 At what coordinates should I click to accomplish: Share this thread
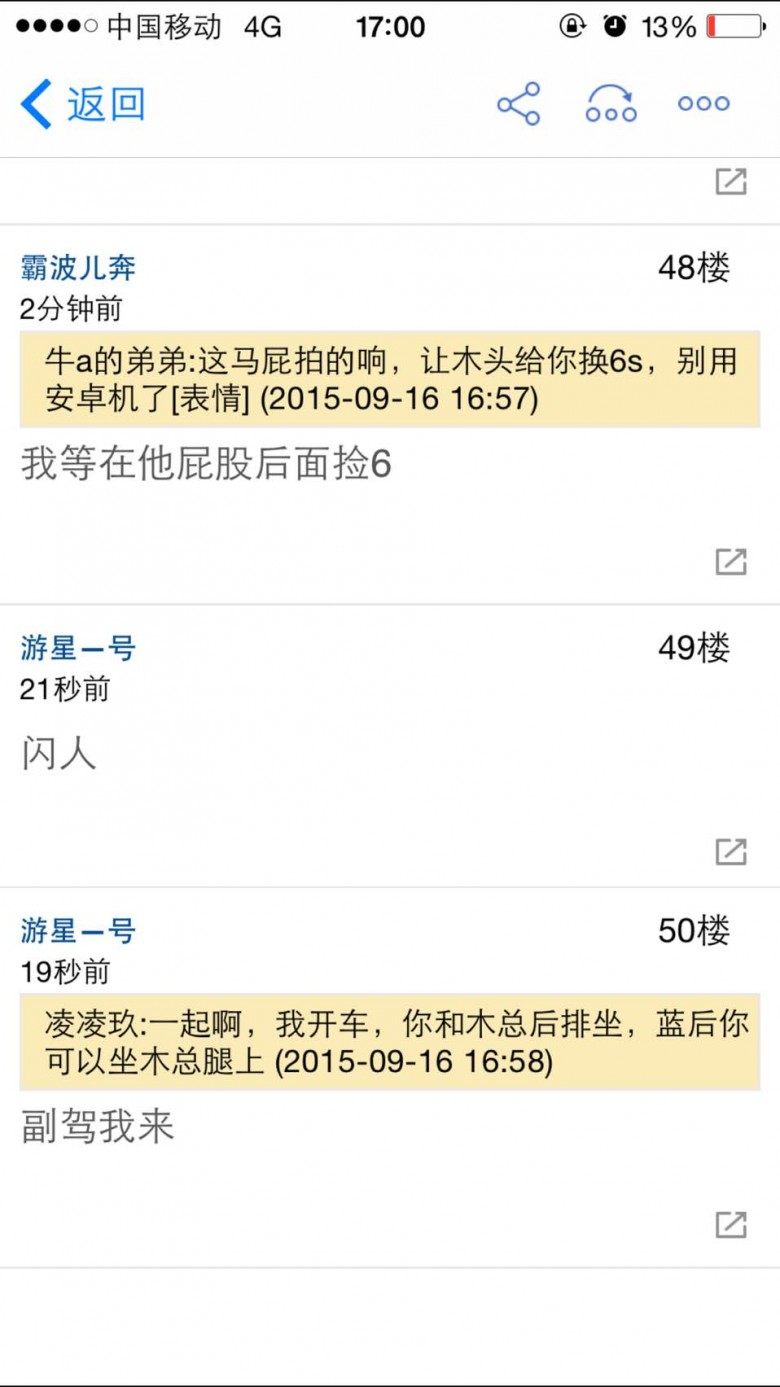(x=518, y=104)
